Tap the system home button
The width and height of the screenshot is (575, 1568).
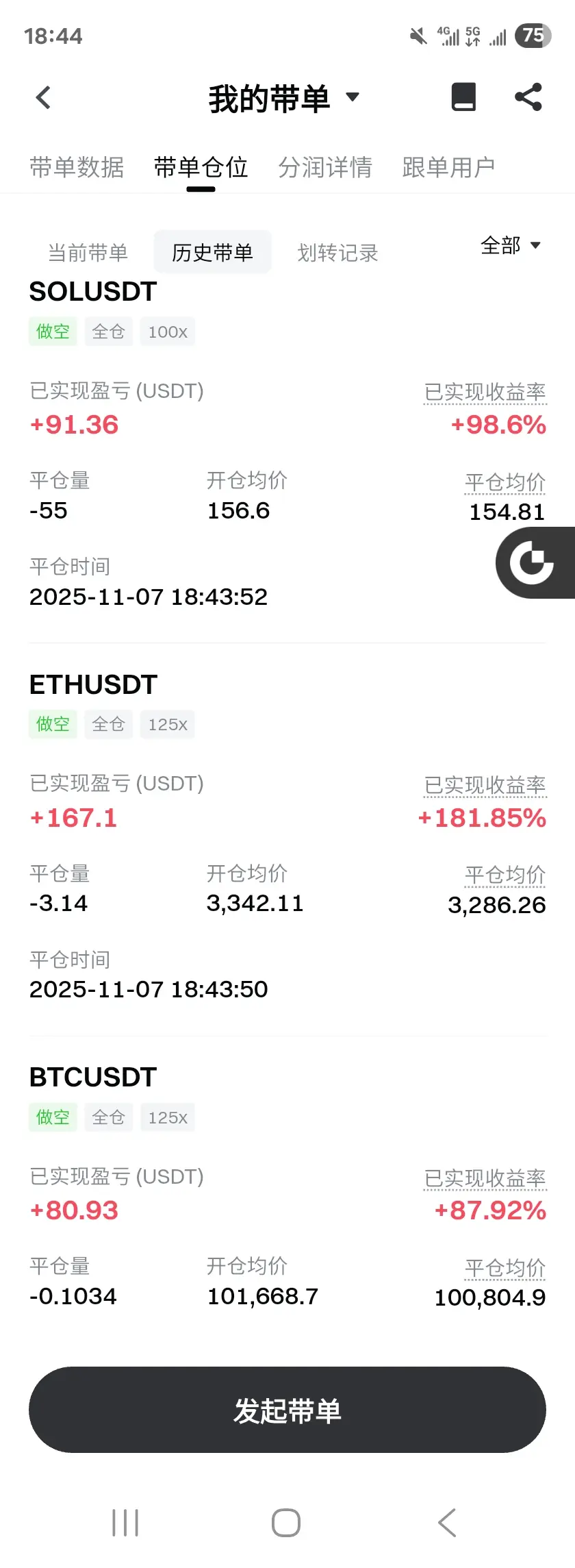point(286,1523)
